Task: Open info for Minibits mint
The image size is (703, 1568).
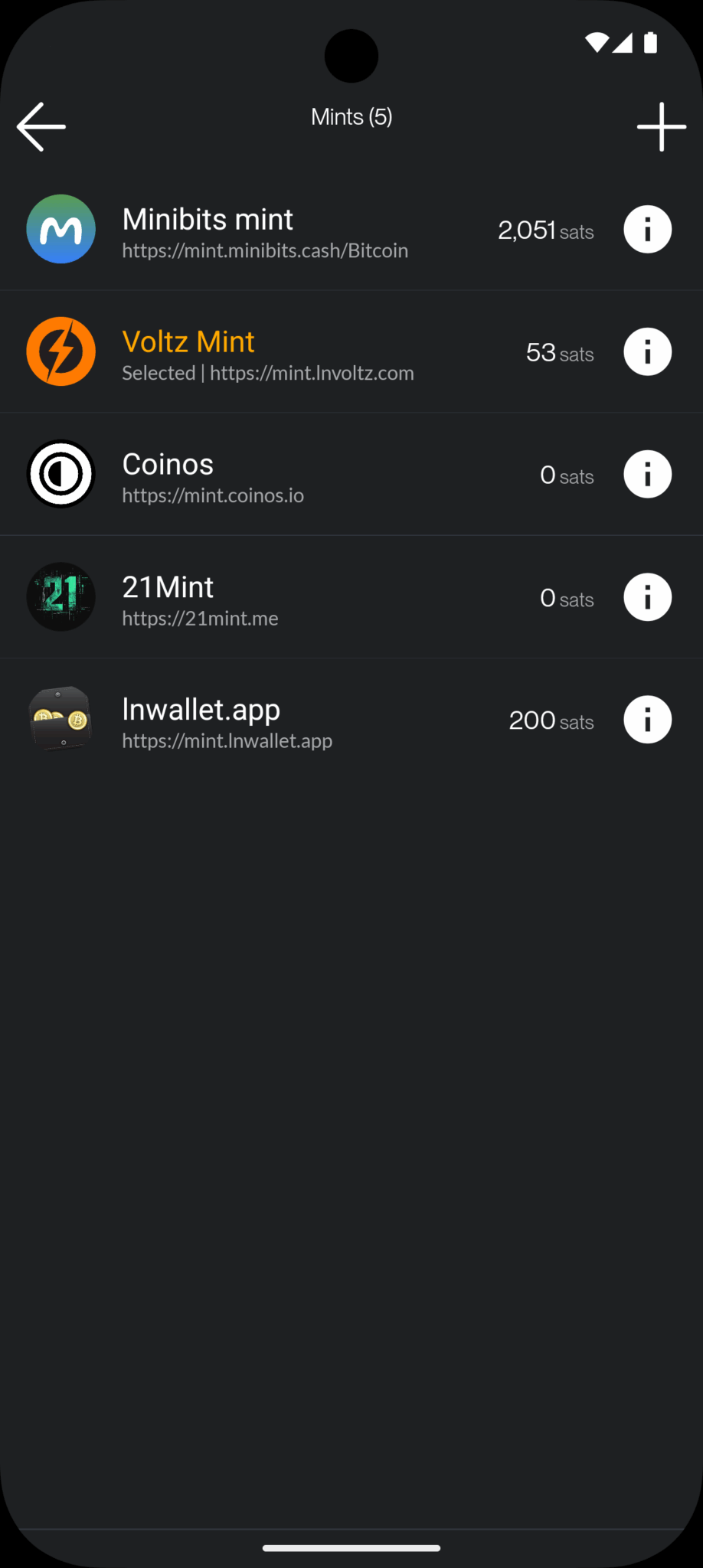Action: (647, 229)
